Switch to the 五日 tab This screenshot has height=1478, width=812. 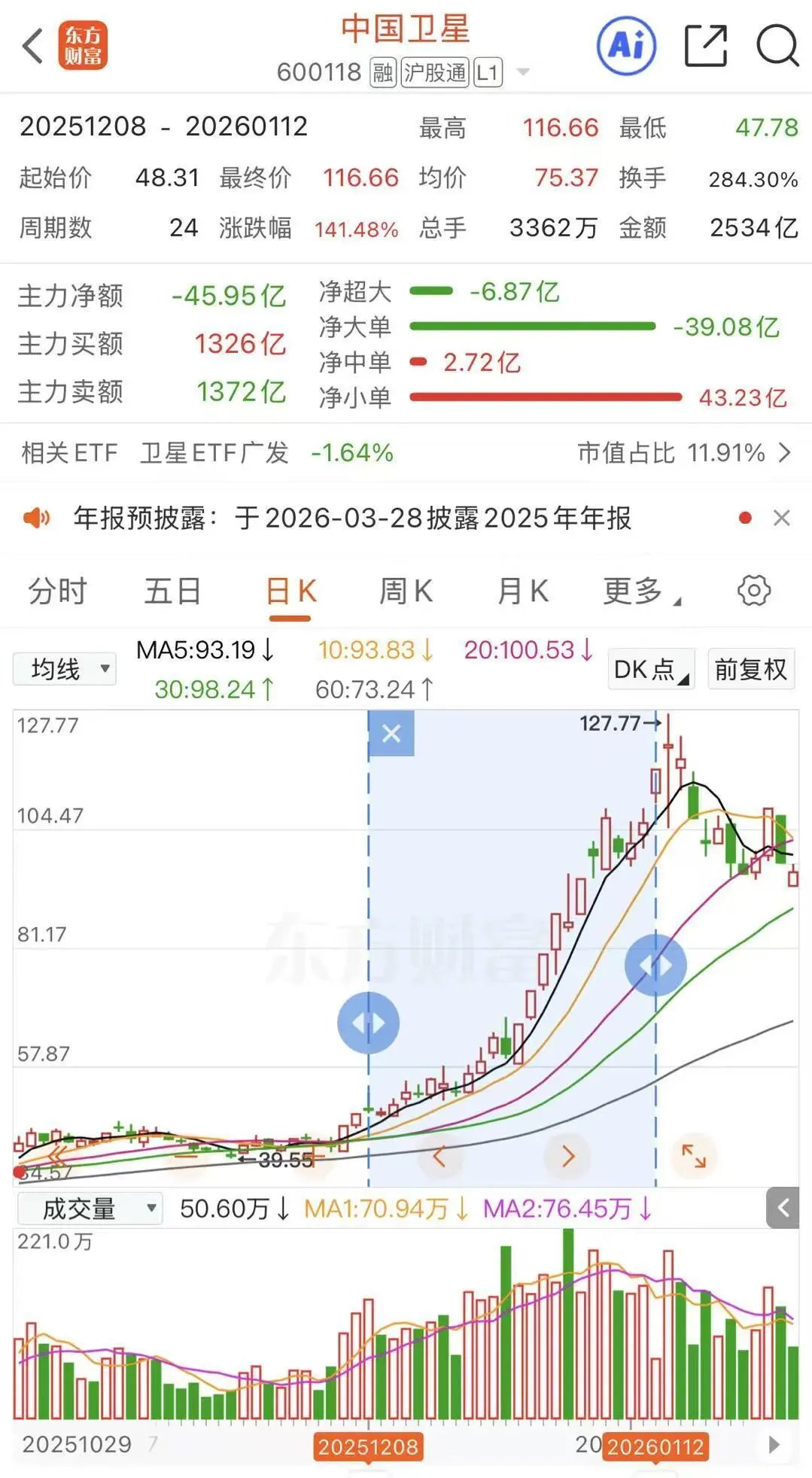172,592
